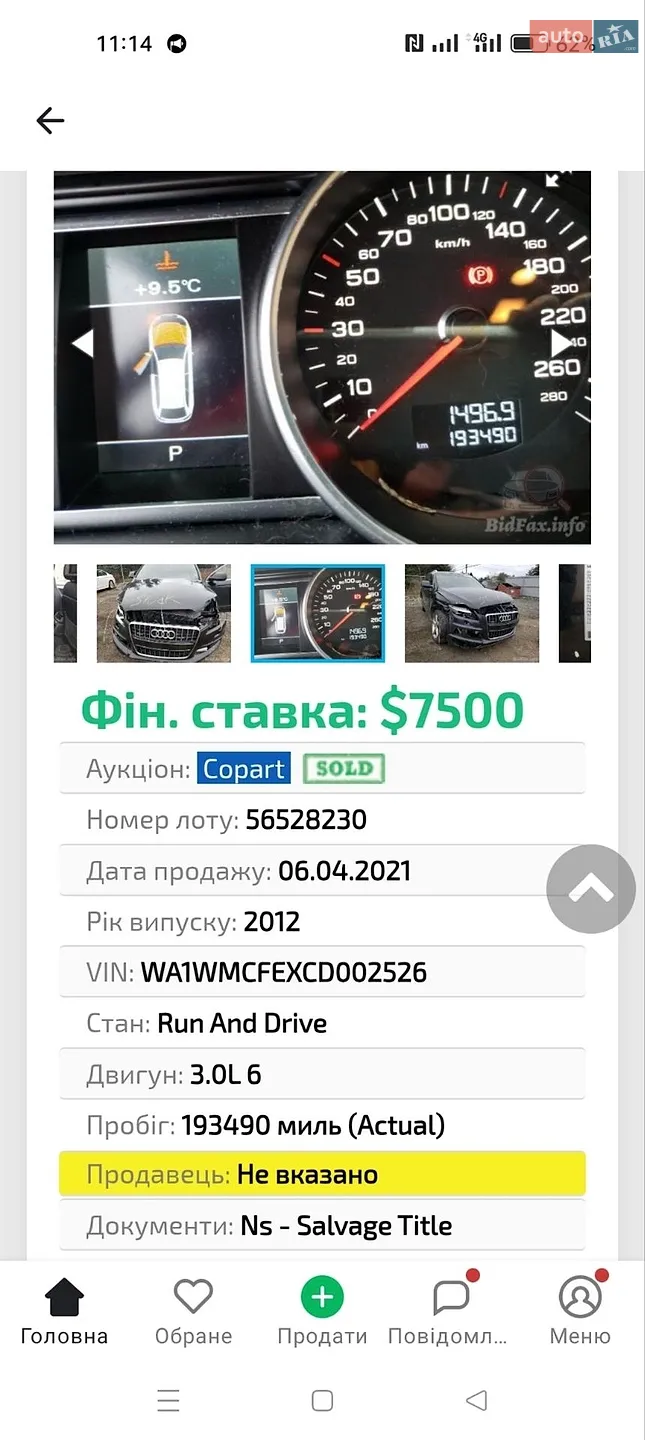The image size is (645, 1440).
Task: Tap the system back triangle
Action: tap(477, 1401)
